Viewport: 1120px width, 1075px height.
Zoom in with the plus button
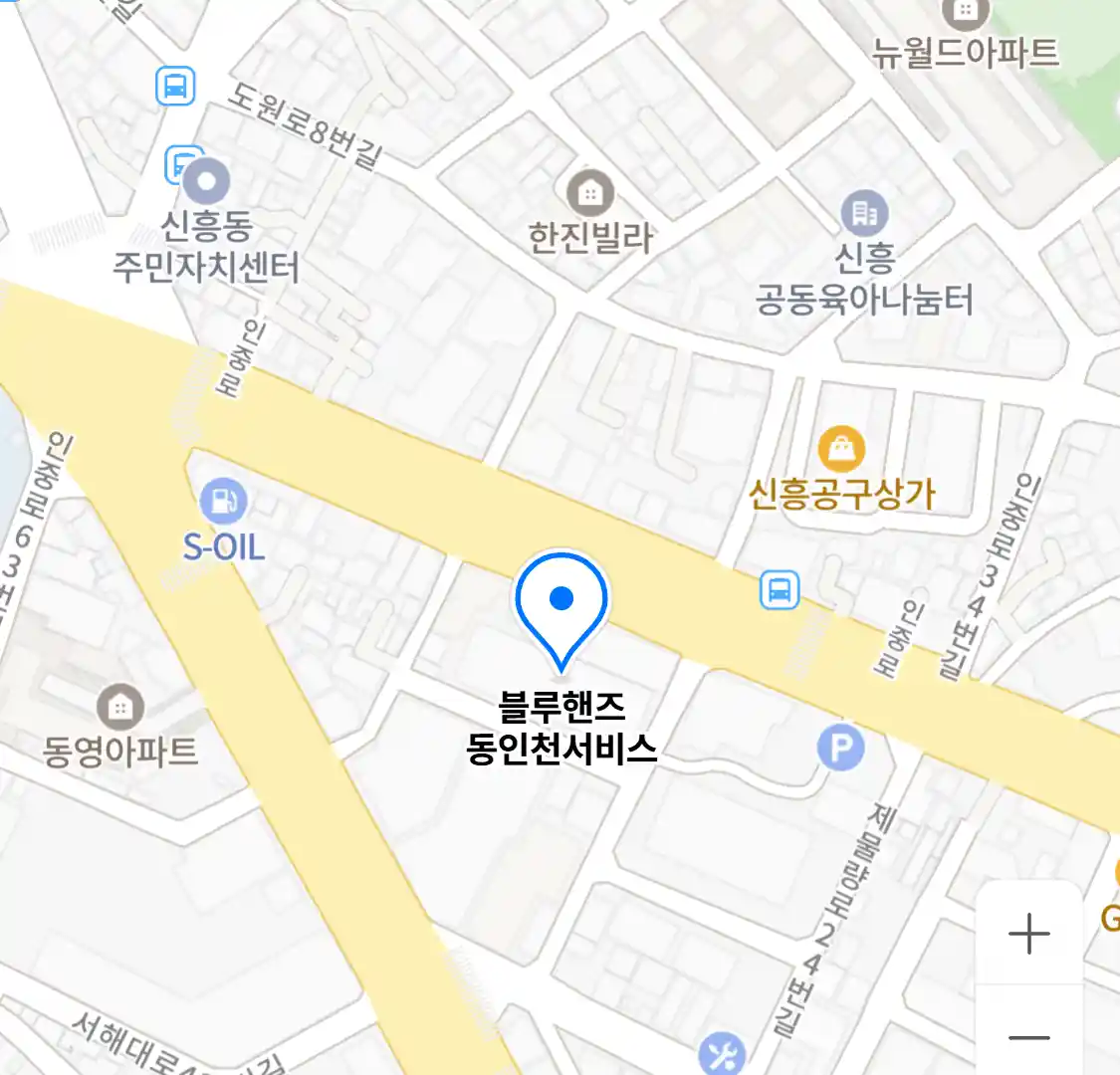pyautogui.click(x=1028, y=934)
